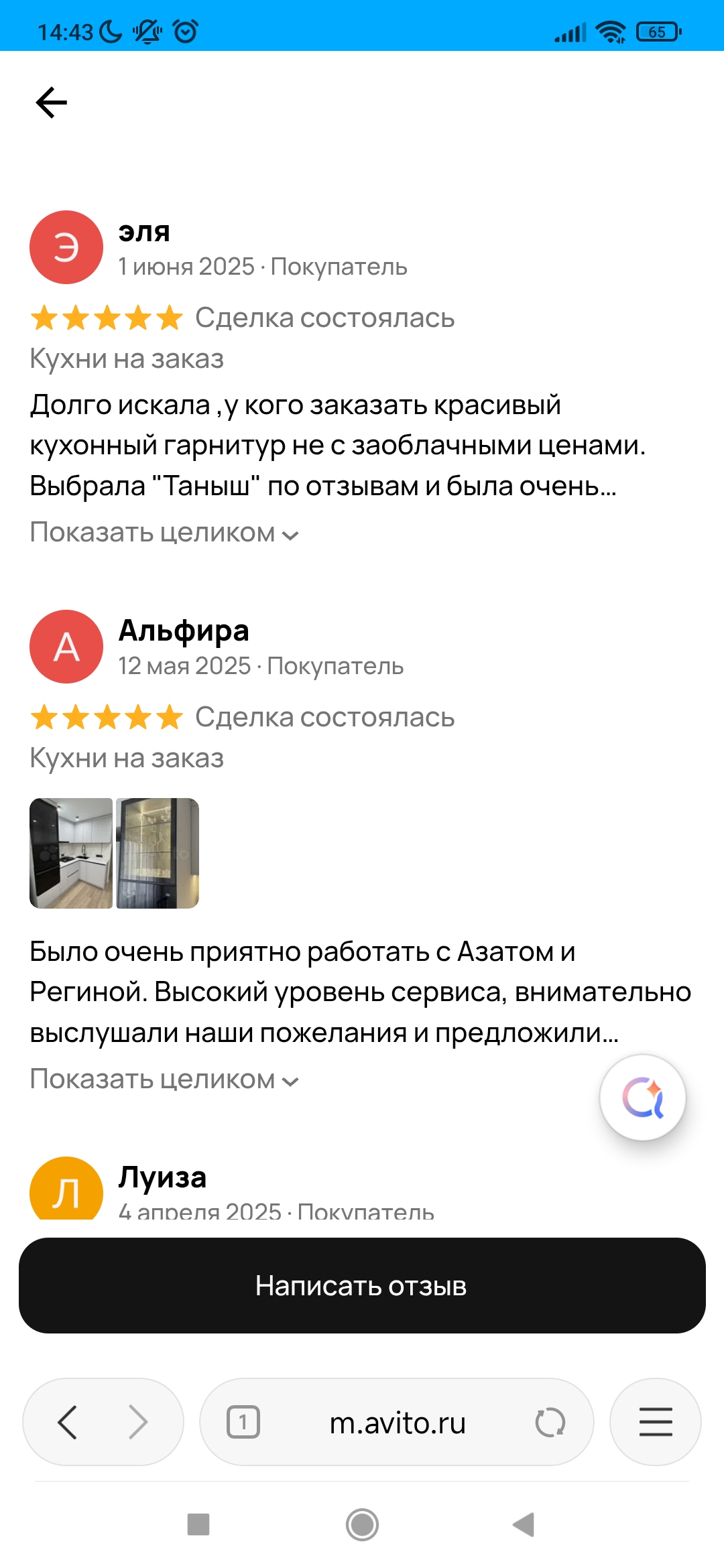
Task: Go forward in browser history
Action: (x=138, y=1422)
